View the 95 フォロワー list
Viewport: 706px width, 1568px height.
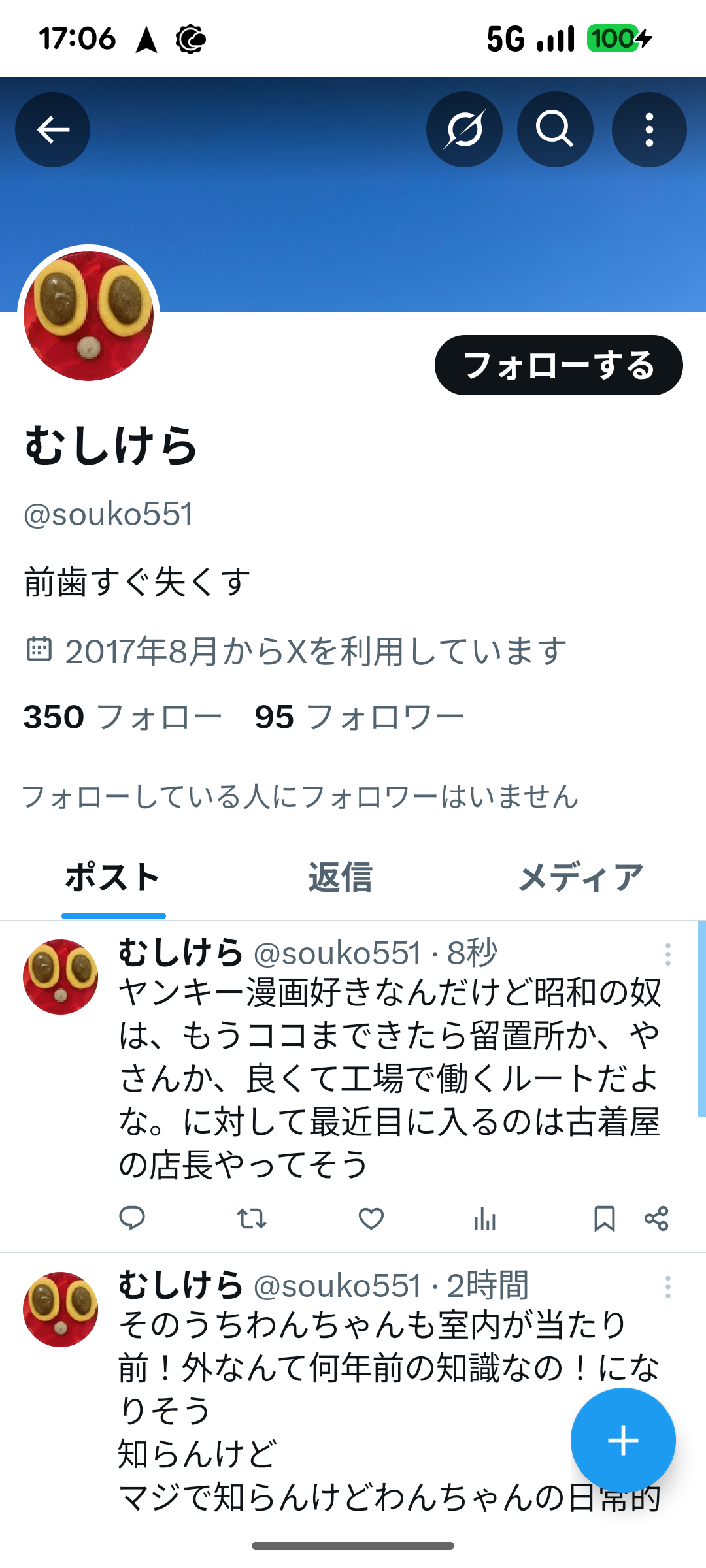(360, 717)
